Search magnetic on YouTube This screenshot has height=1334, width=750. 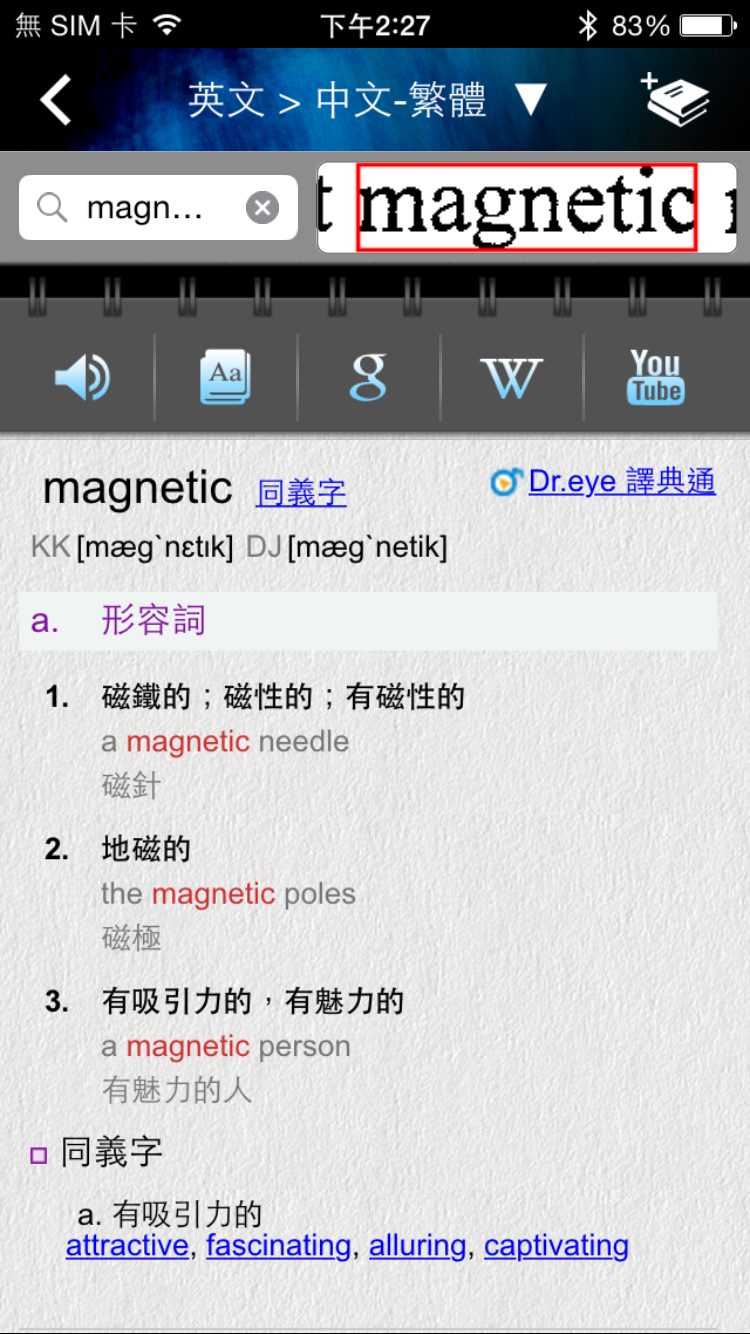tap(655, 377)
